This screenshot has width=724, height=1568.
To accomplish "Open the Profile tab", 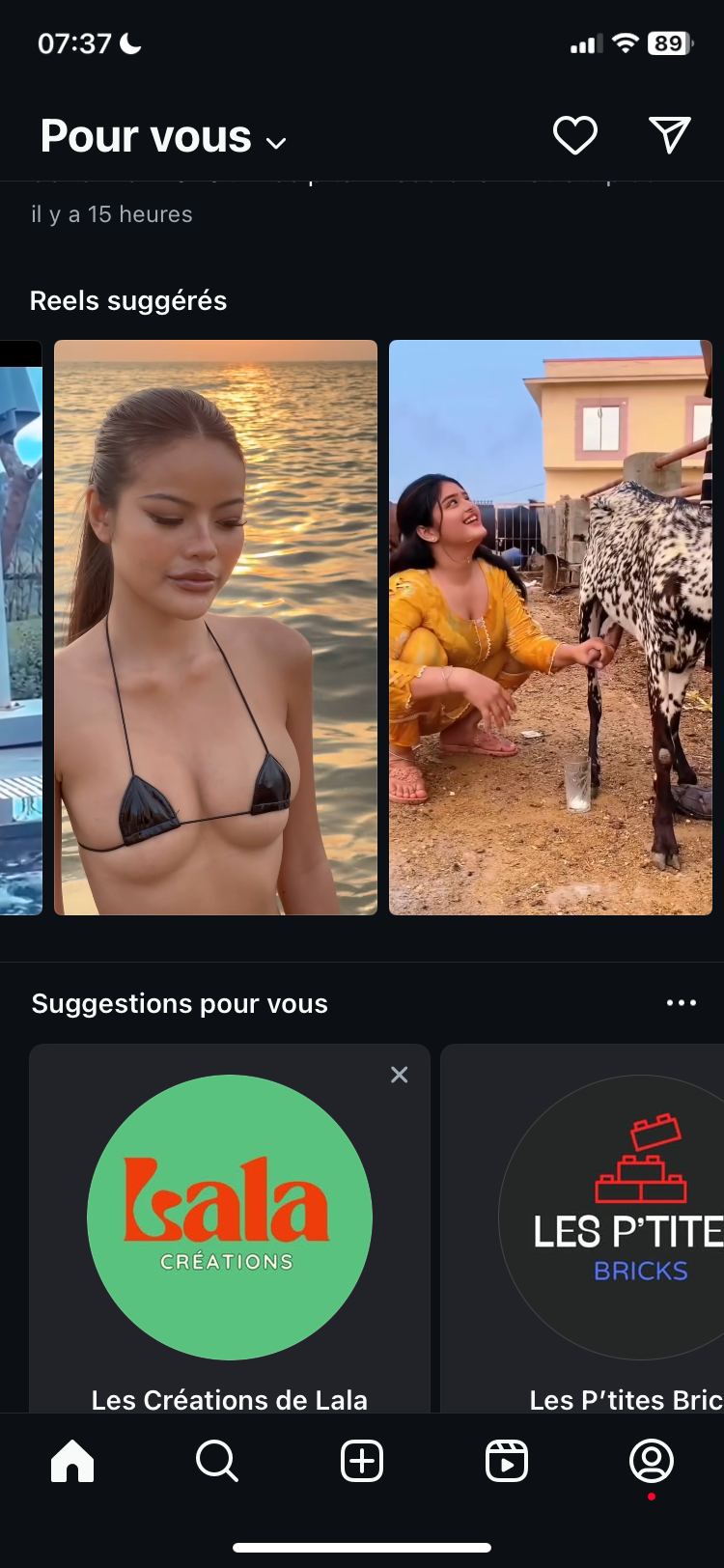I will pyautogui.click(x=652, y=1461).
